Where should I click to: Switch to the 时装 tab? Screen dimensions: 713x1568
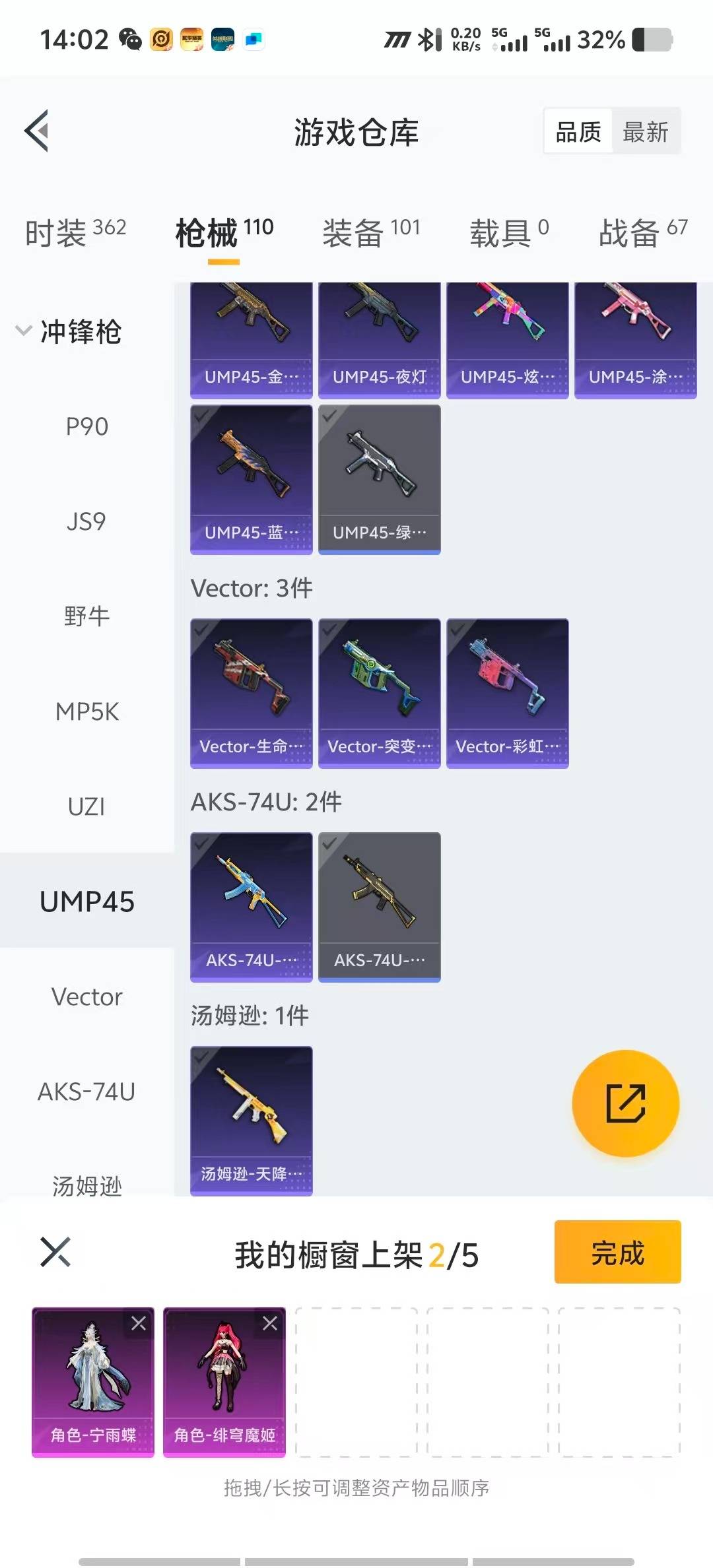coord(75,232)
